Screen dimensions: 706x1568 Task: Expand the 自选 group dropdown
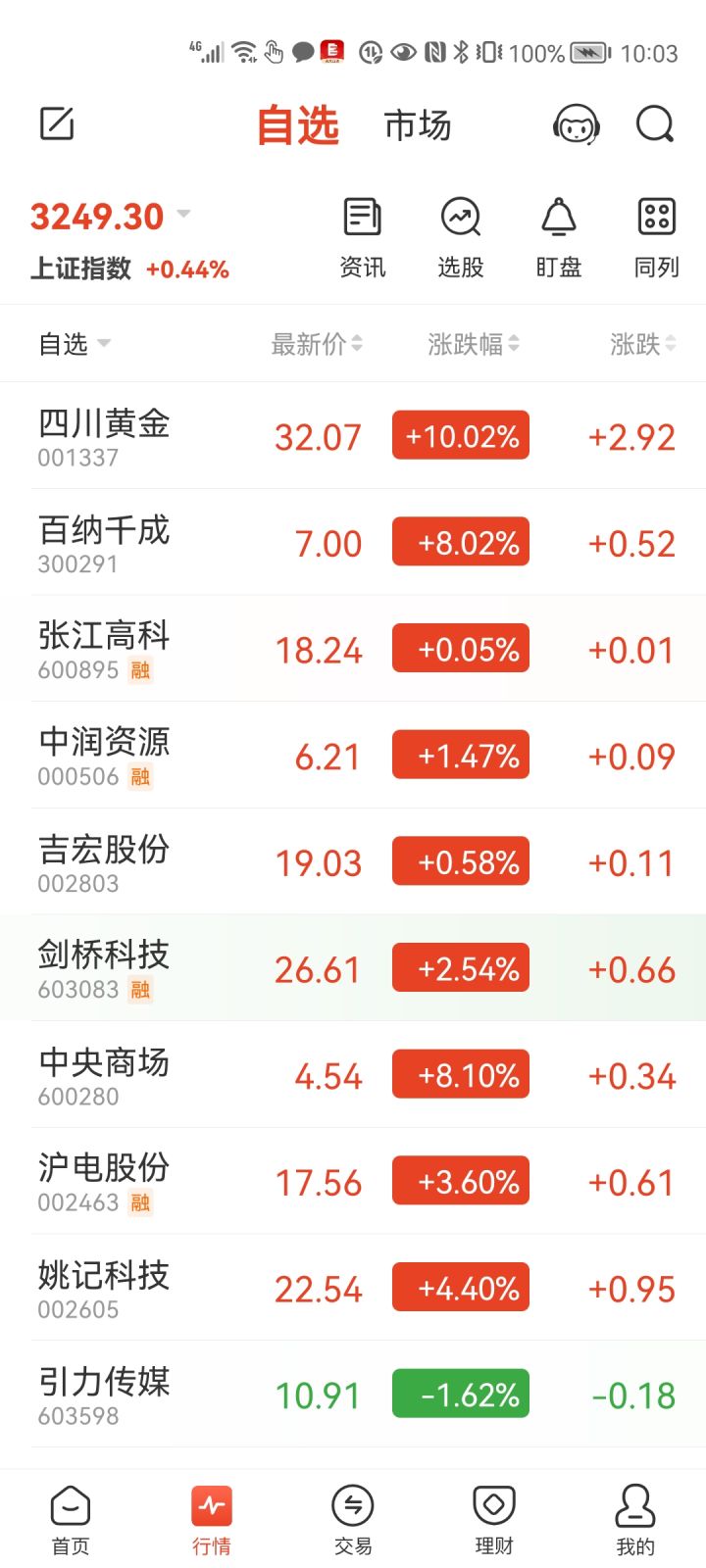coord(75,344)
